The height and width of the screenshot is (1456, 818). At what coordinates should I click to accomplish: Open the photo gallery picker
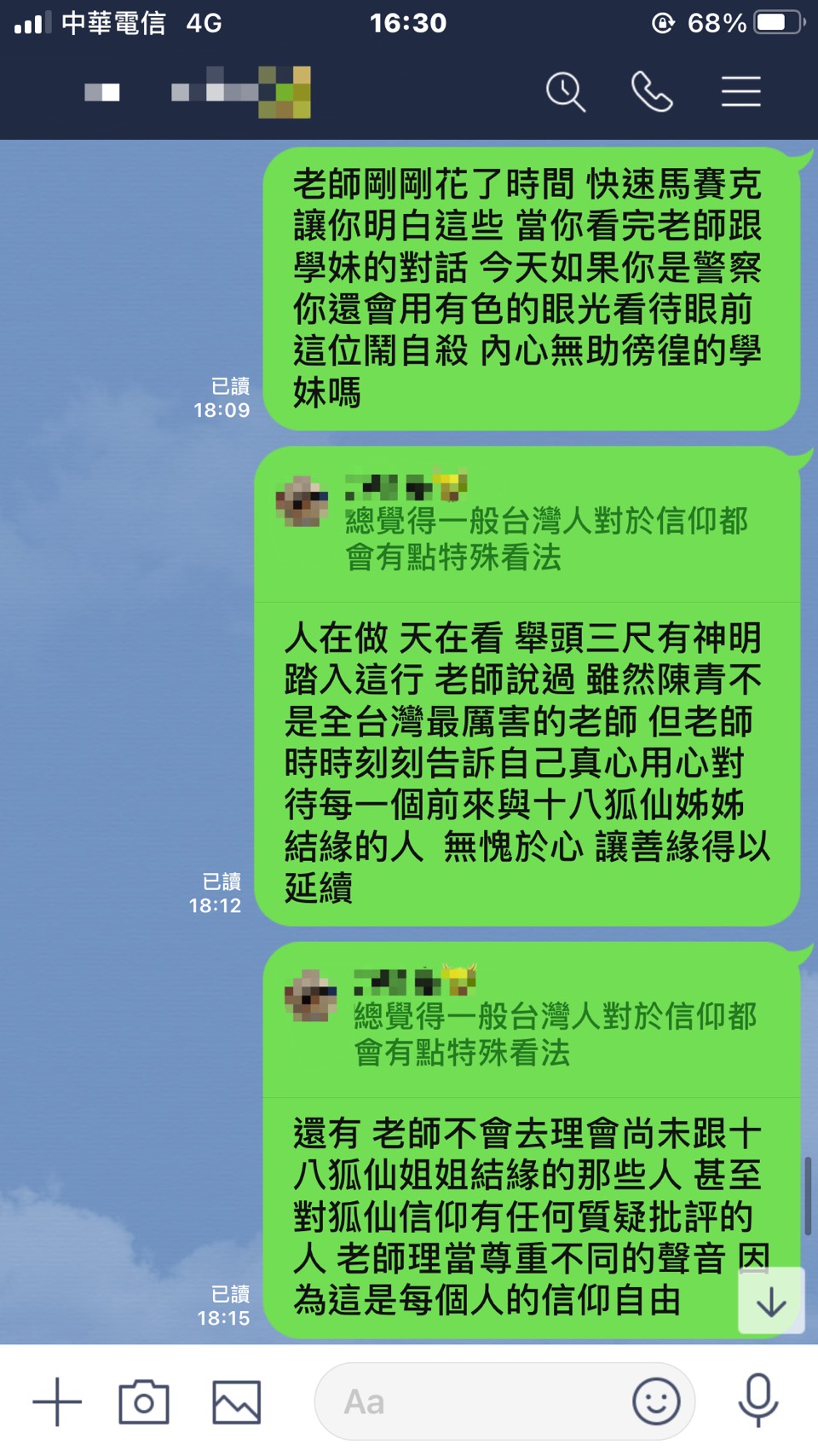(236, 1401)
